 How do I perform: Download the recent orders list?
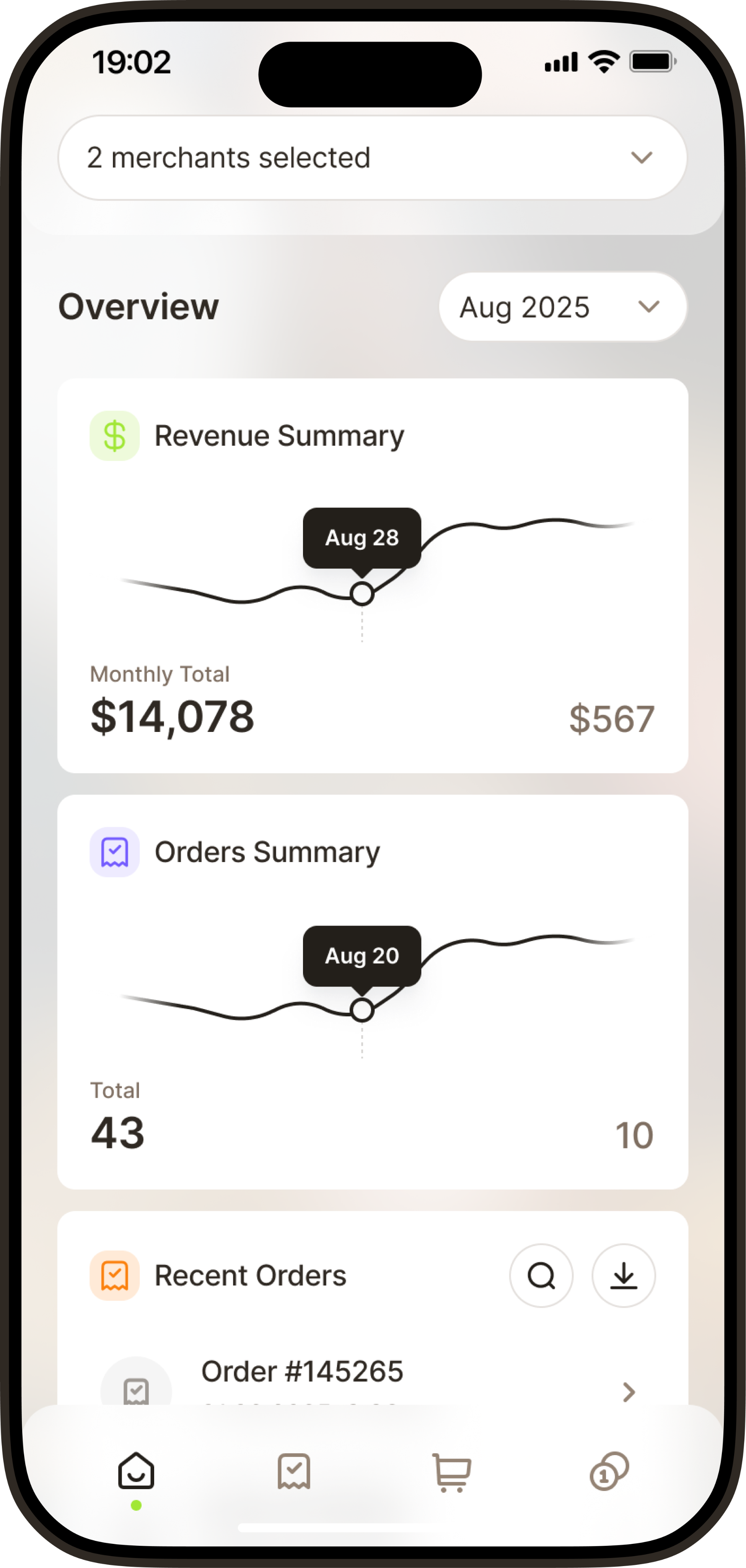(x=623, y=1275)
